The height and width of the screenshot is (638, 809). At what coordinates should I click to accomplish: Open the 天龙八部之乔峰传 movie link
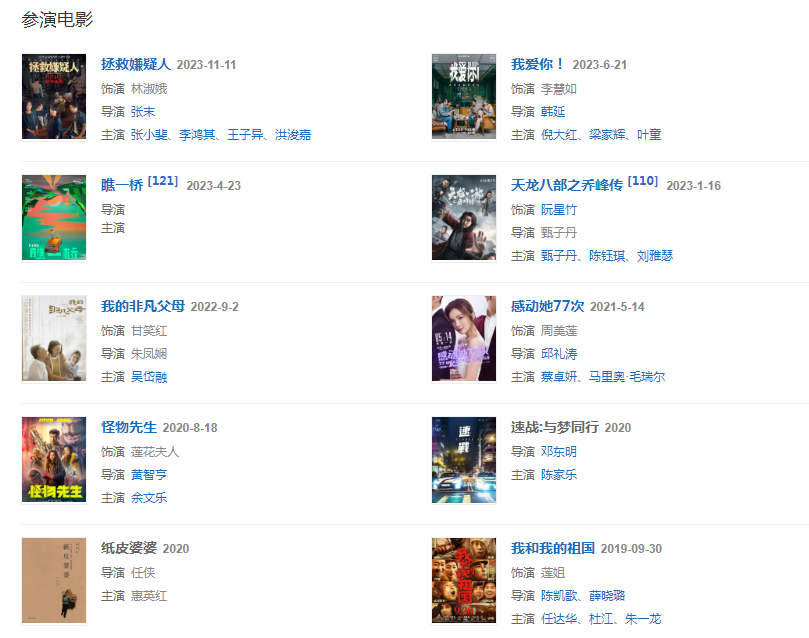point(567,185)
